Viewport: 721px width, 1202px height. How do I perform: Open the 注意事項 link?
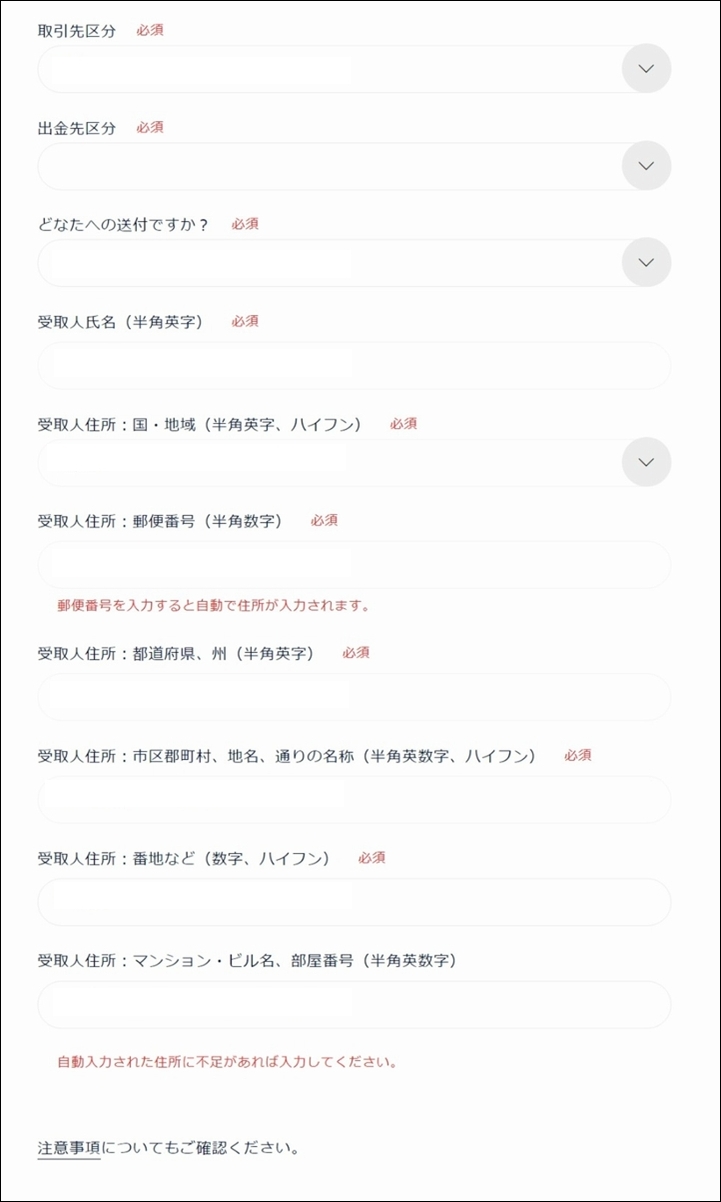point(69,1147)
